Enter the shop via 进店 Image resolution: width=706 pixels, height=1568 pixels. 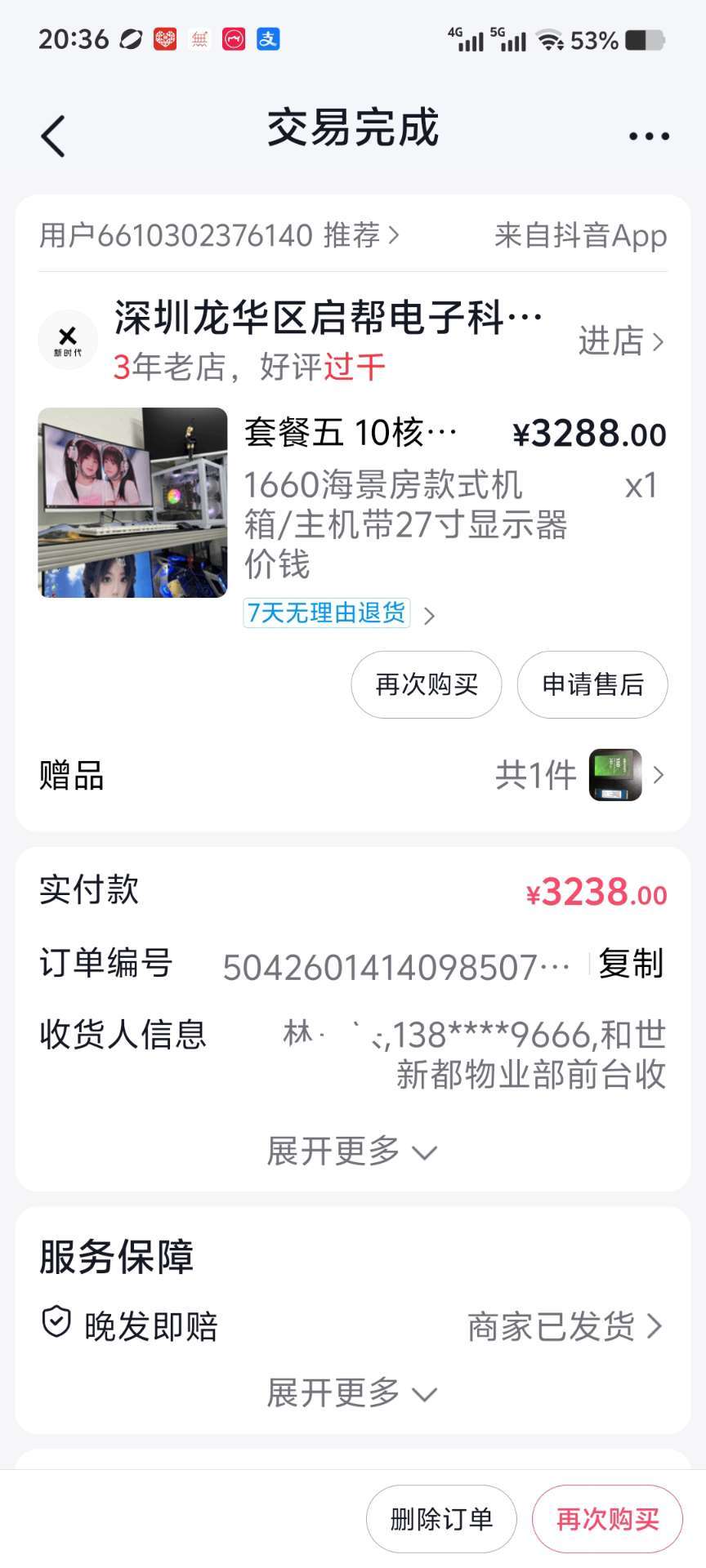(x=620, y=341)
